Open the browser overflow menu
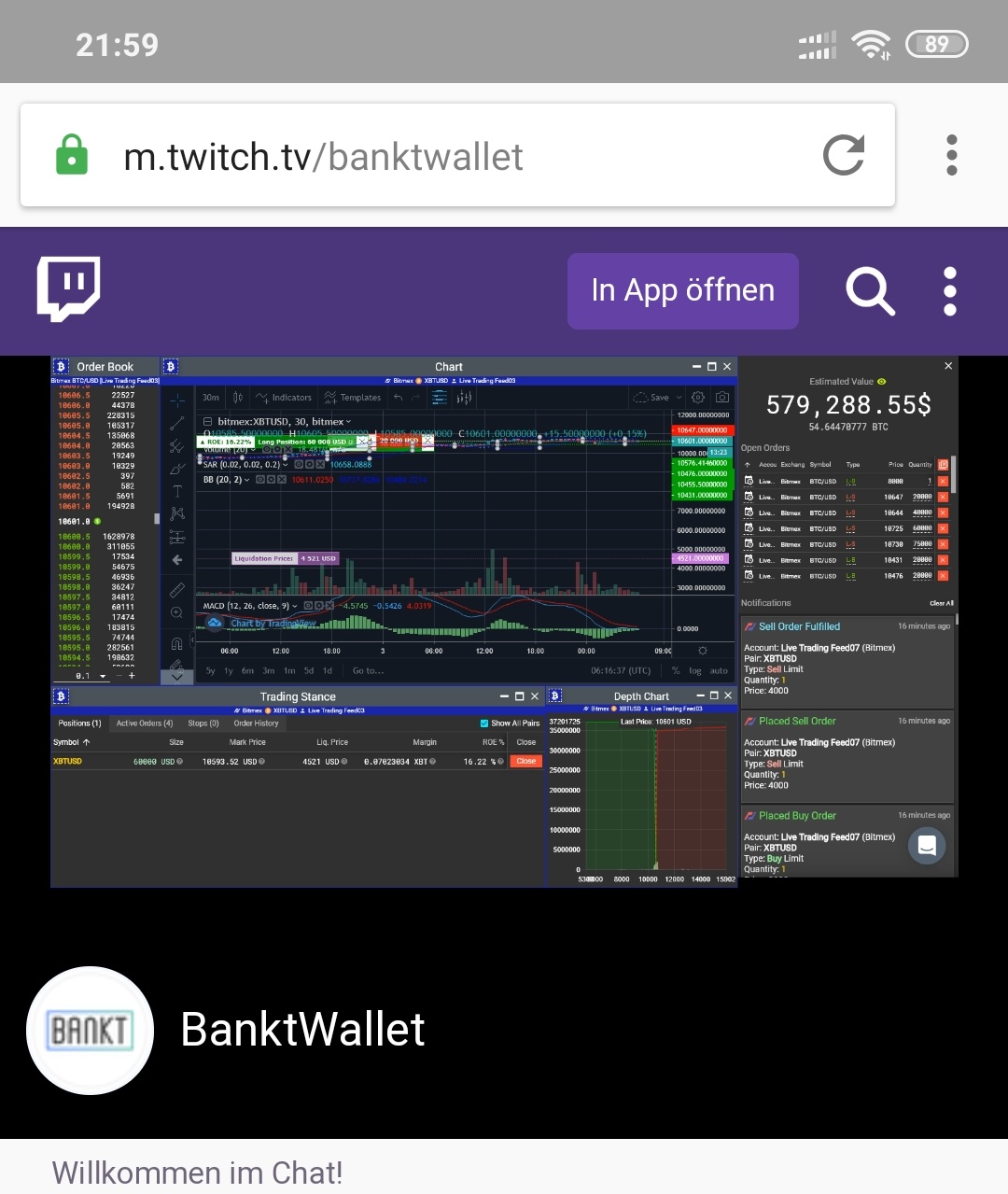 [951, 155]
